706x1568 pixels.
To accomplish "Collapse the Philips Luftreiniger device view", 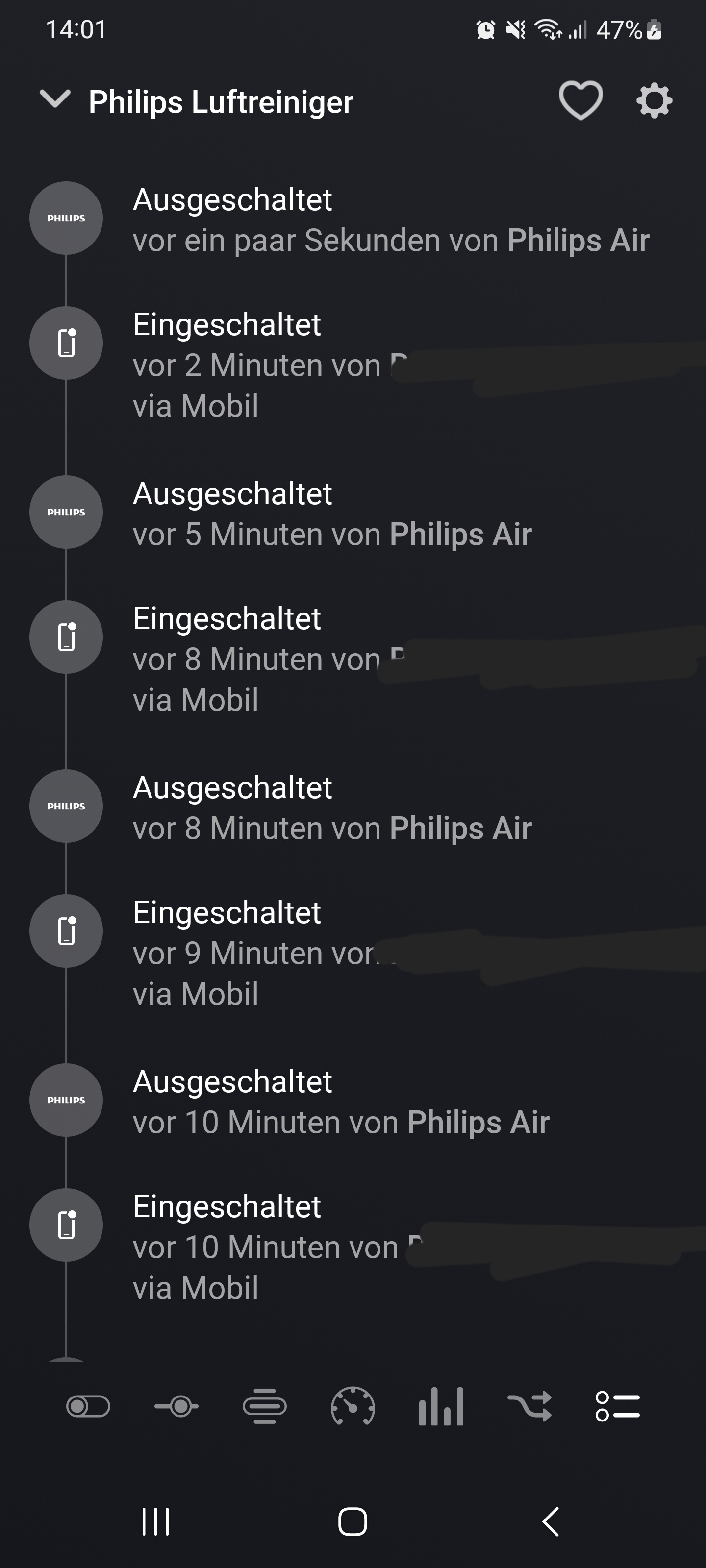I will tap(55, 100).
